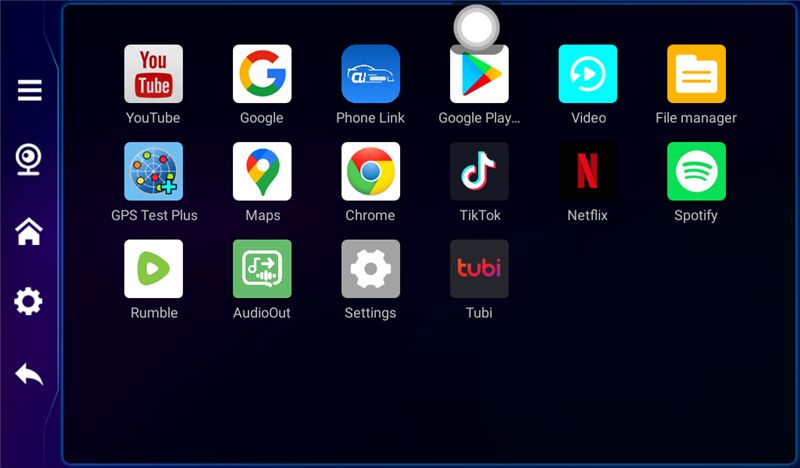The width and height of the screenshot is (800, 468).
Task: Launch AudioOut
Action: (x=262, y=269)
